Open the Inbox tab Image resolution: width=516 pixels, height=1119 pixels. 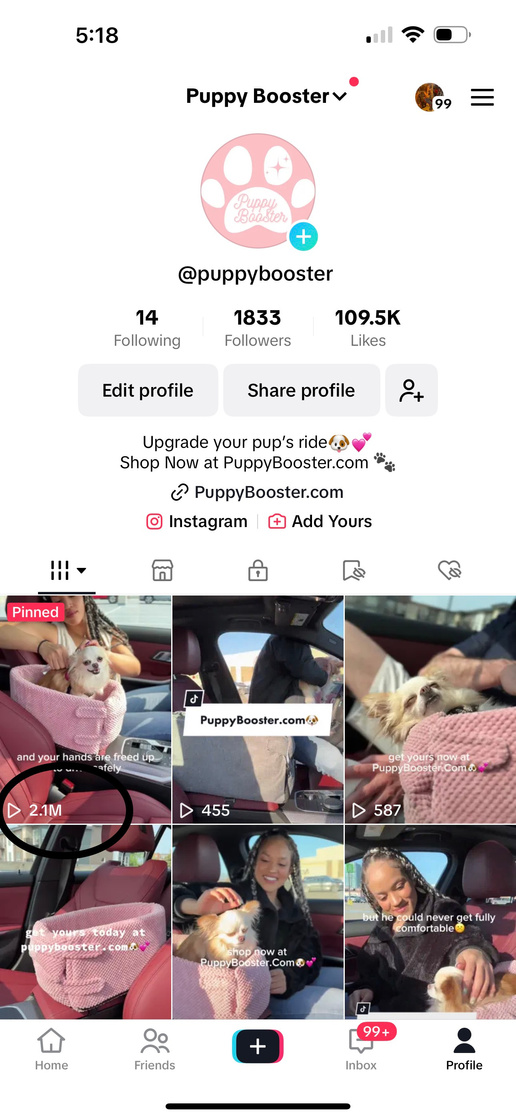361,1049
